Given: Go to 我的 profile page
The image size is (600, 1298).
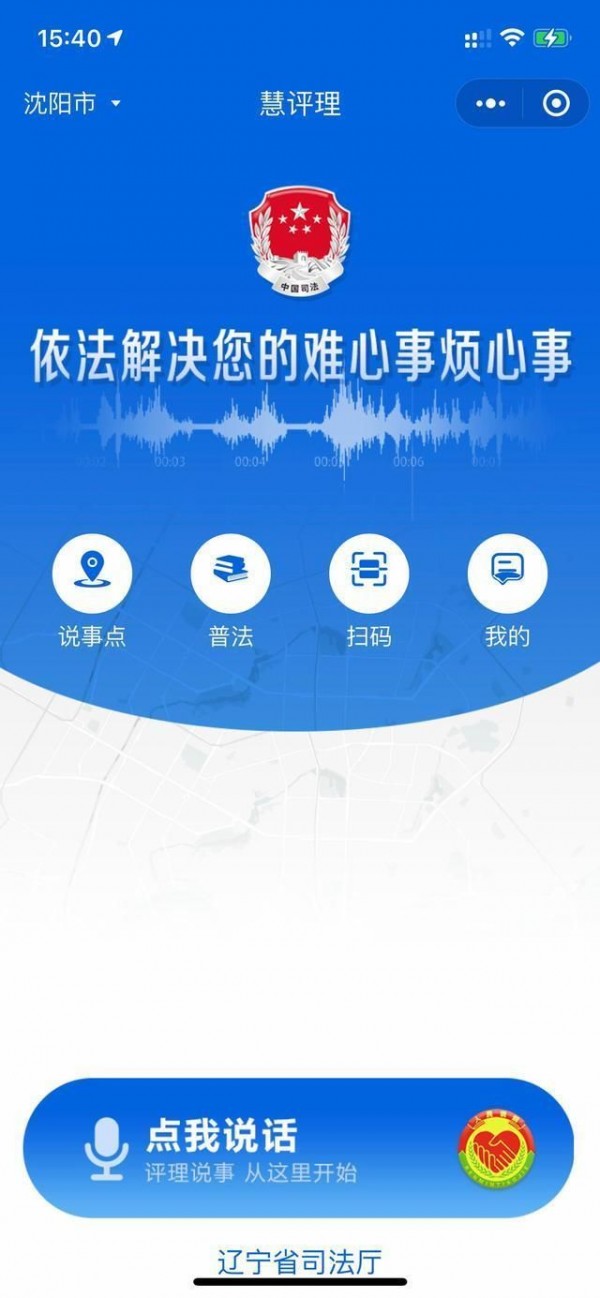Looking at the screenshot, I should click(507, 574).
